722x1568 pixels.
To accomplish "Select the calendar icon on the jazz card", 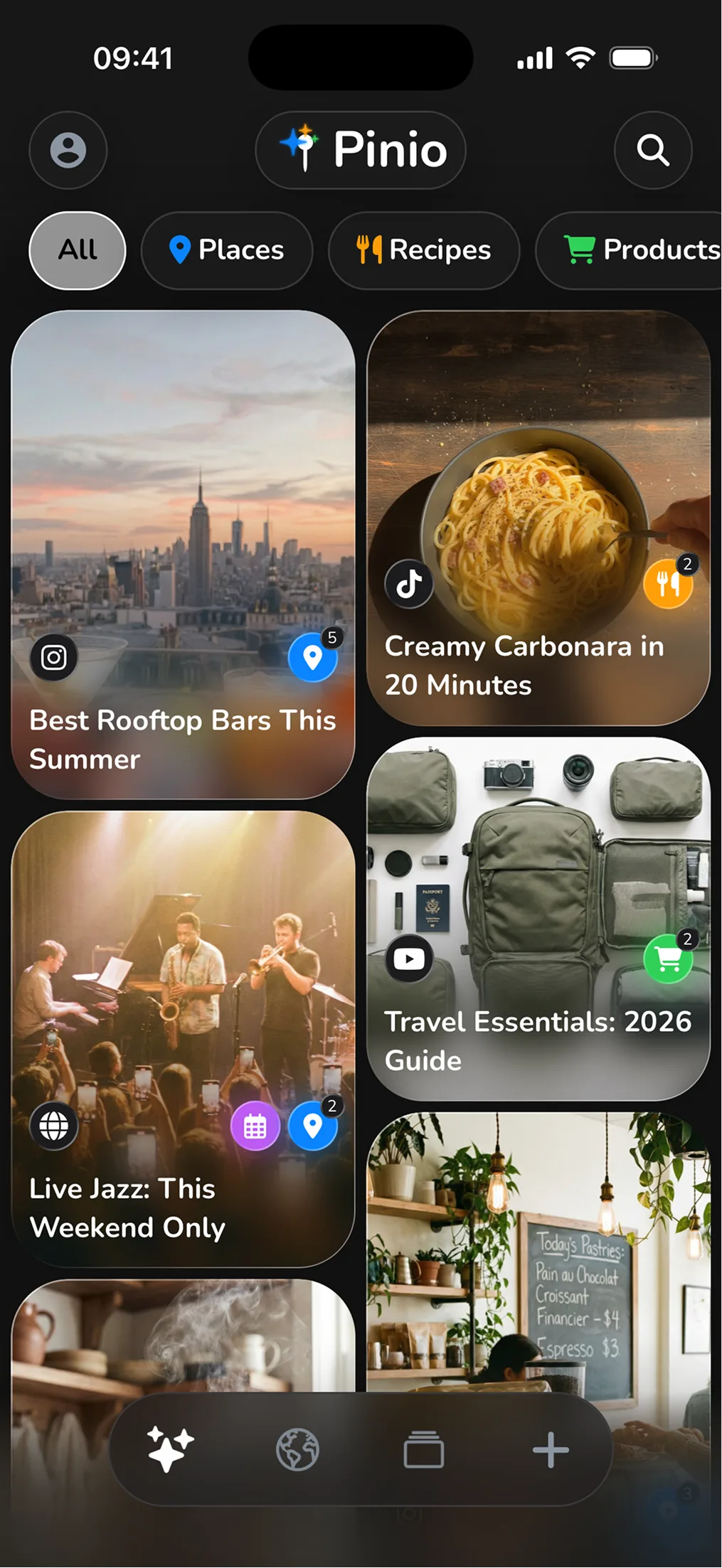I will pos(255,1126).
